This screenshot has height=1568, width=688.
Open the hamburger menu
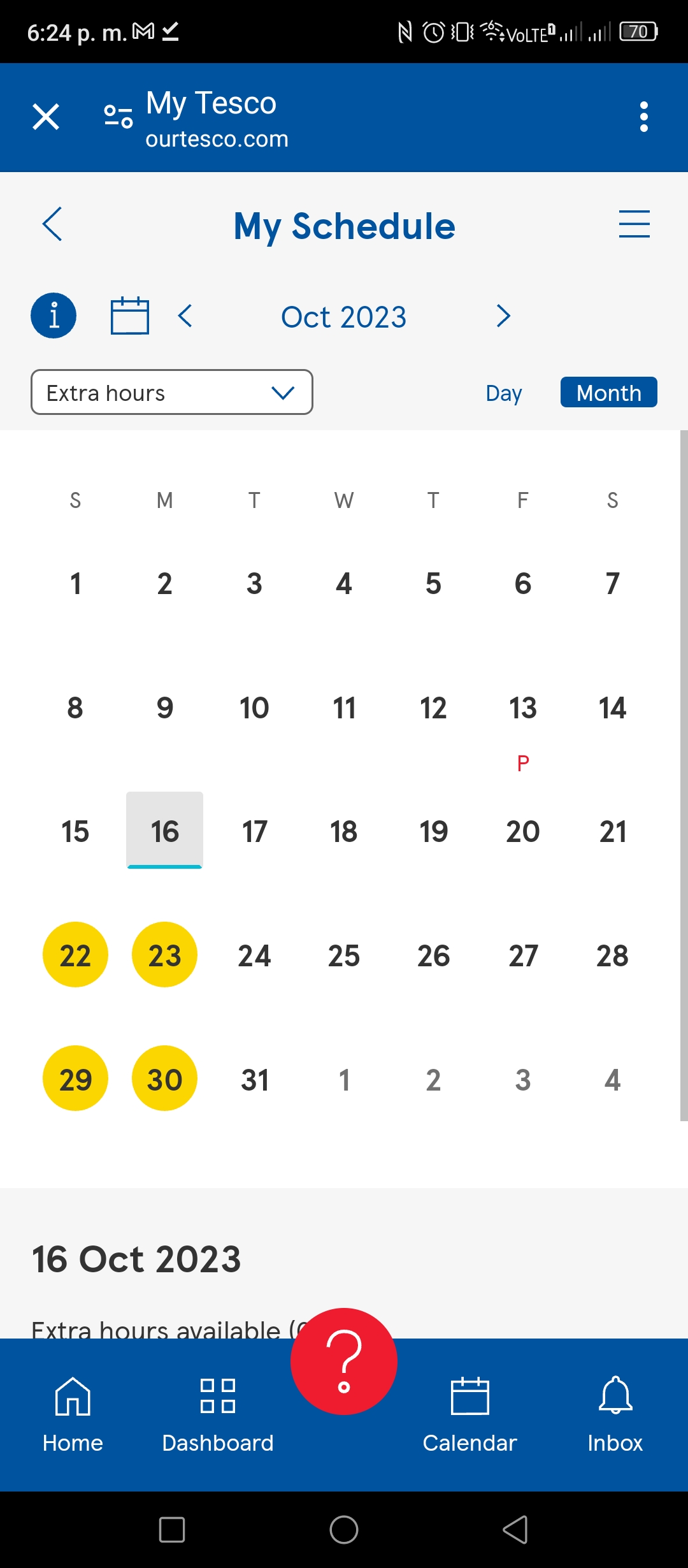634,224
